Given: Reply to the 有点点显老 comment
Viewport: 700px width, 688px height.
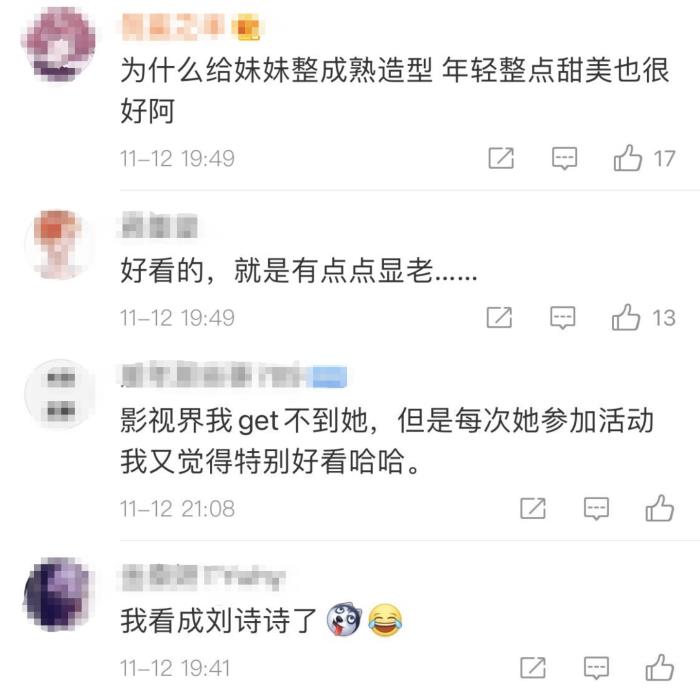Looking at the screenshot, I should [565, 318].
